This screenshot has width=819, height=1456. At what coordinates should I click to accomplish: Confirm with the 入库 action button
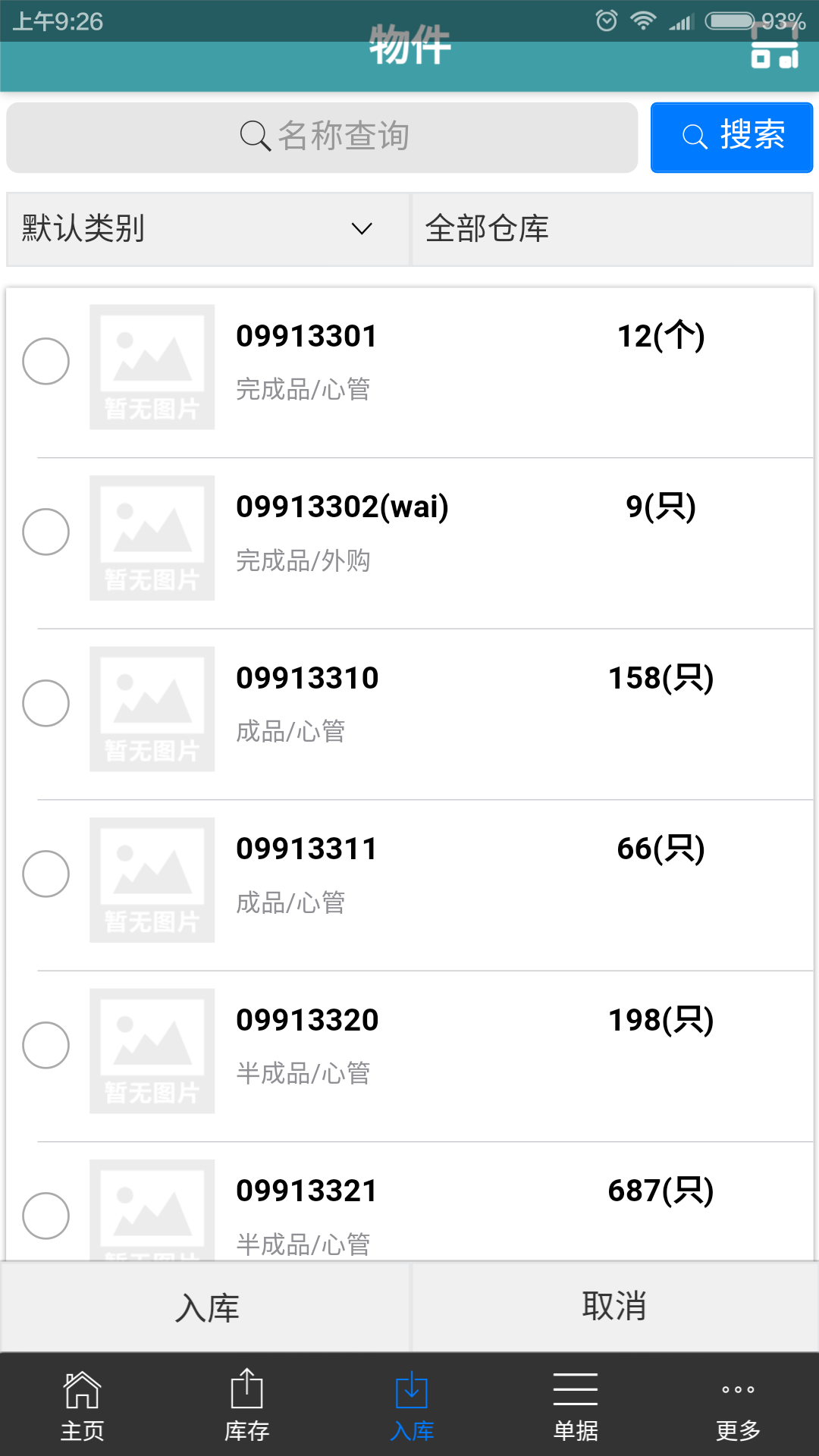tap(206, 1307)
